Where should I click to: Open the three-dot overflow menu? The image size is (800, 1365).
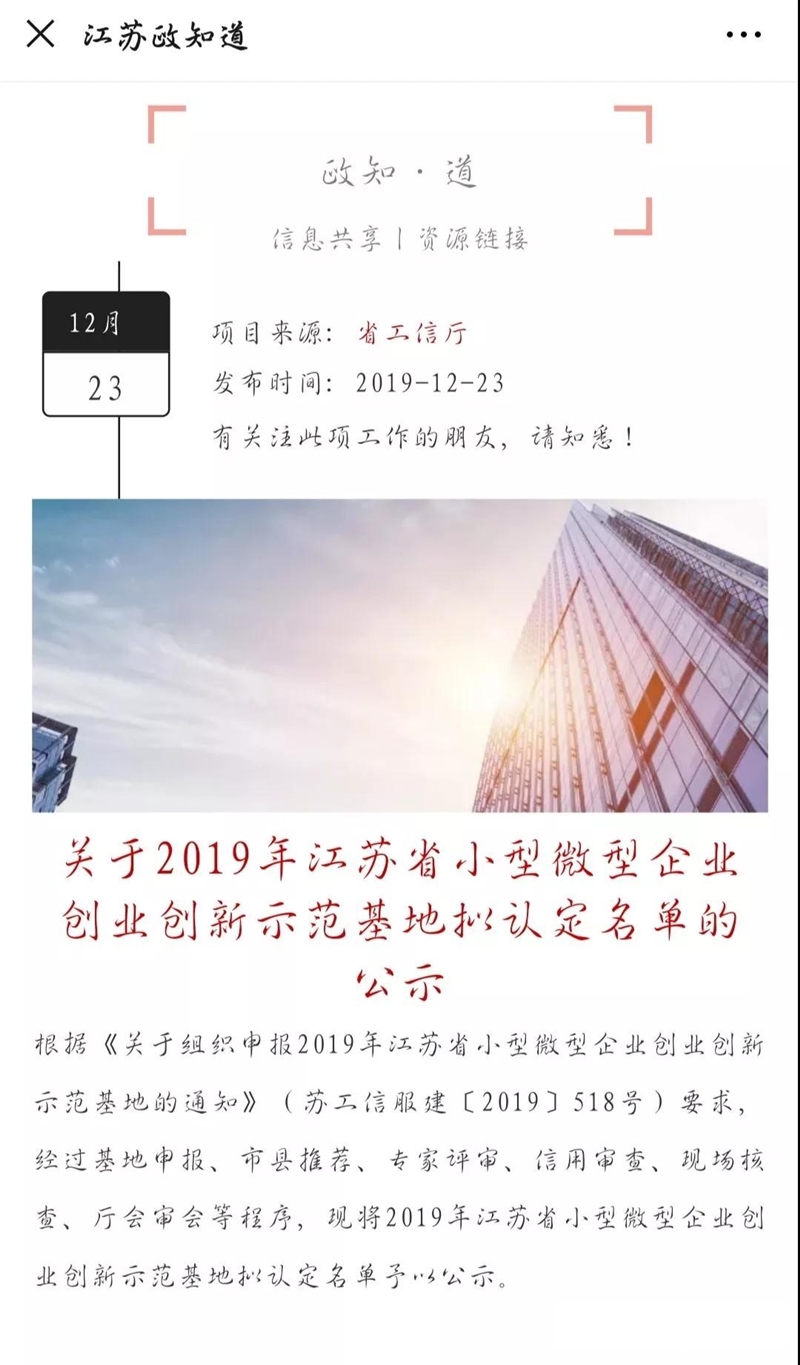pyautogui.click(x=743, y=36)
